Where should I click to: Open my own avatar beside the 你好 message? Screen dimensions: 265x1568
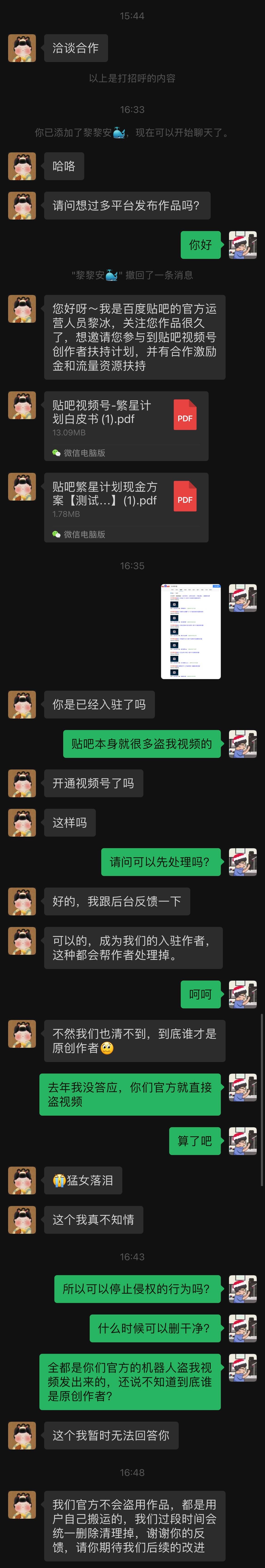pyautogui.click(x=242, y=245)
